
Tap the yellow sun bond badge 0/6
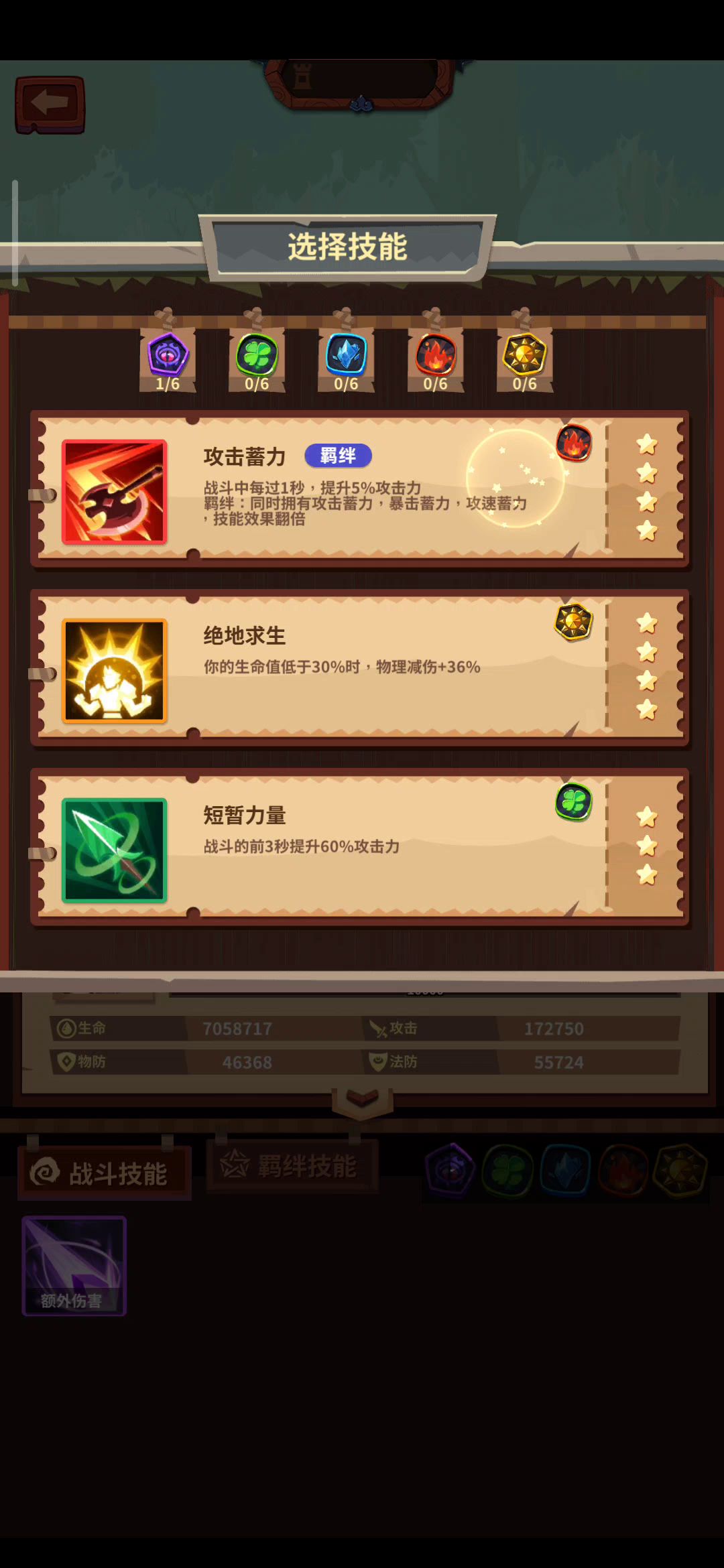coord(525,358)
